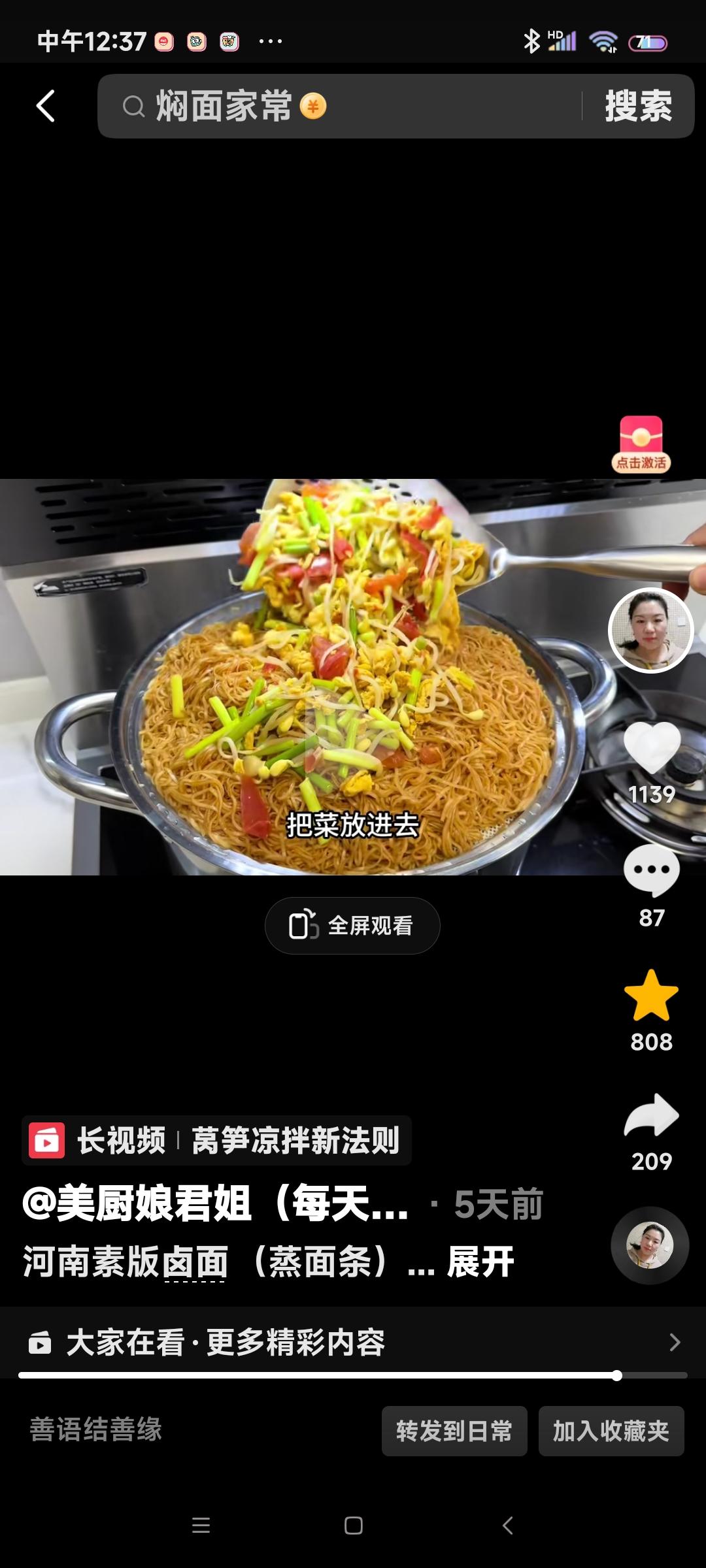Tap 全屏观看 for fullscreen viewing
This screenshot has height=1568, width=706.
(x=352, y=925)
